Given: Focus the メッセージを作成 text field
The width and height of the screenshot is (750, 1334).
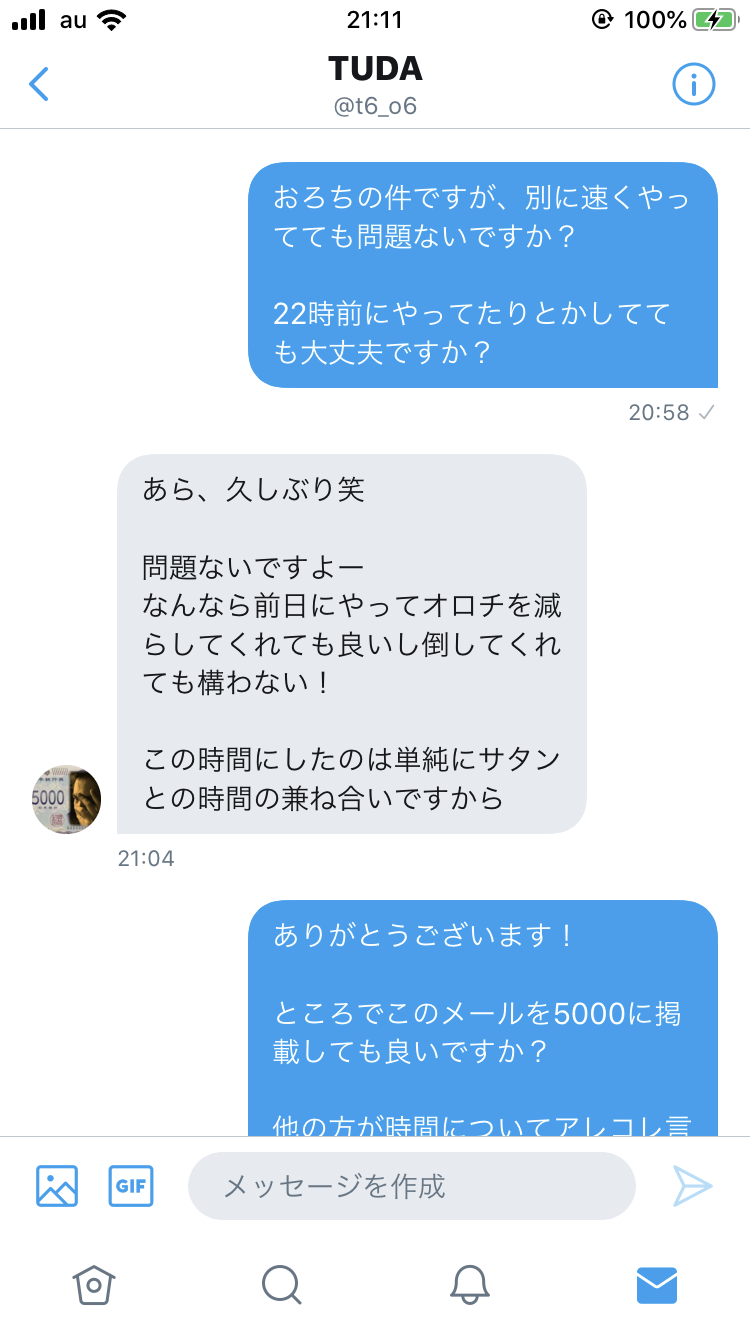Looking at the screenshot, I should point(411,1186).
